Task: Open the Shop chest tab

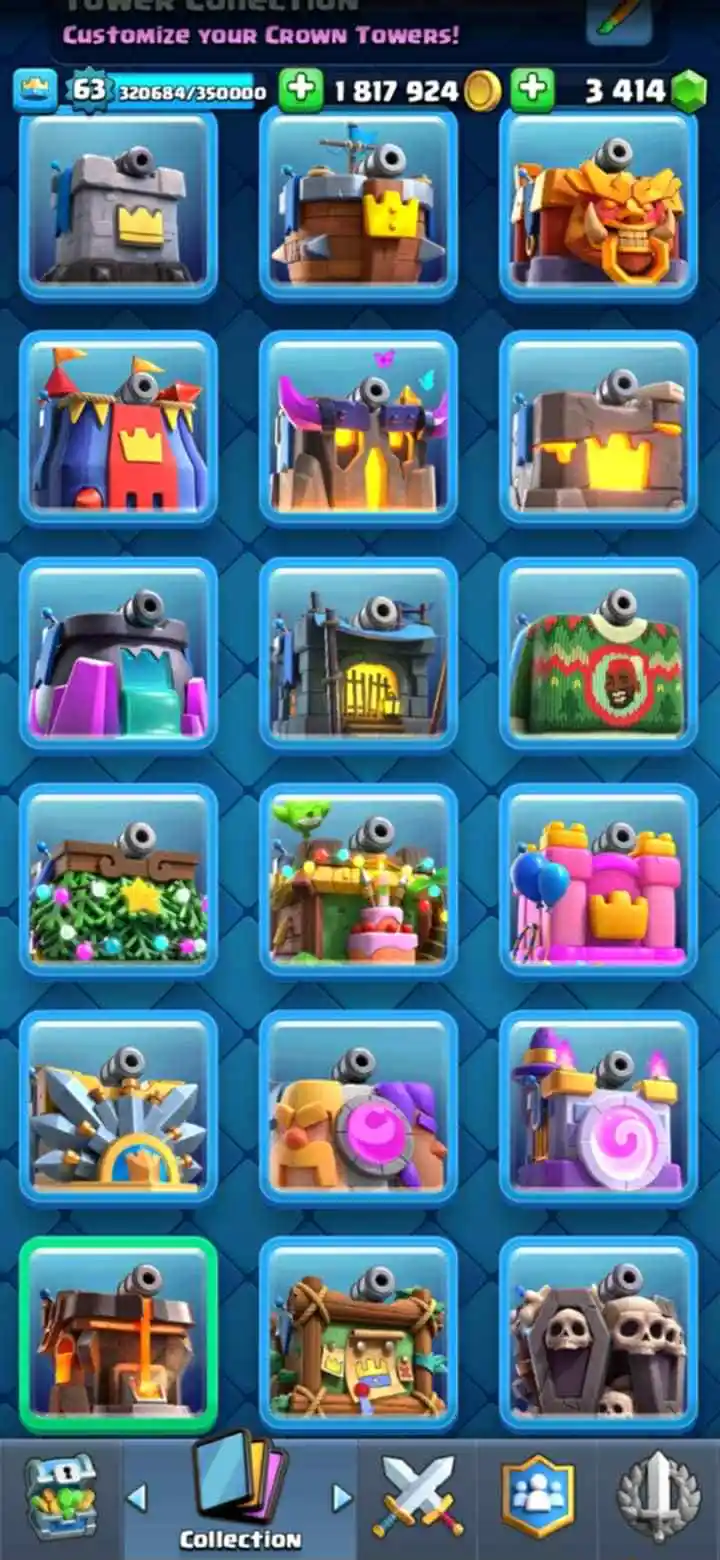Action: tap(60, 1497)
